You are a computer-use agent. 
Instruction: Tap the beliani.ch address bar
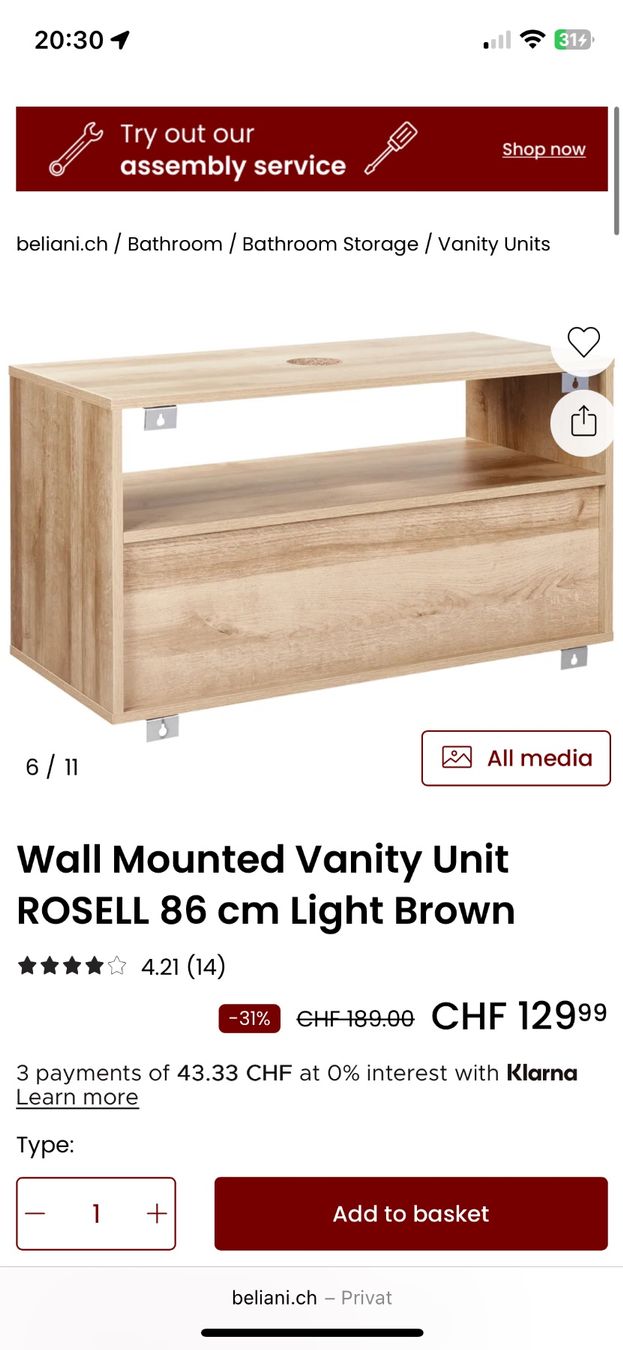click(x=312, y=1297)
